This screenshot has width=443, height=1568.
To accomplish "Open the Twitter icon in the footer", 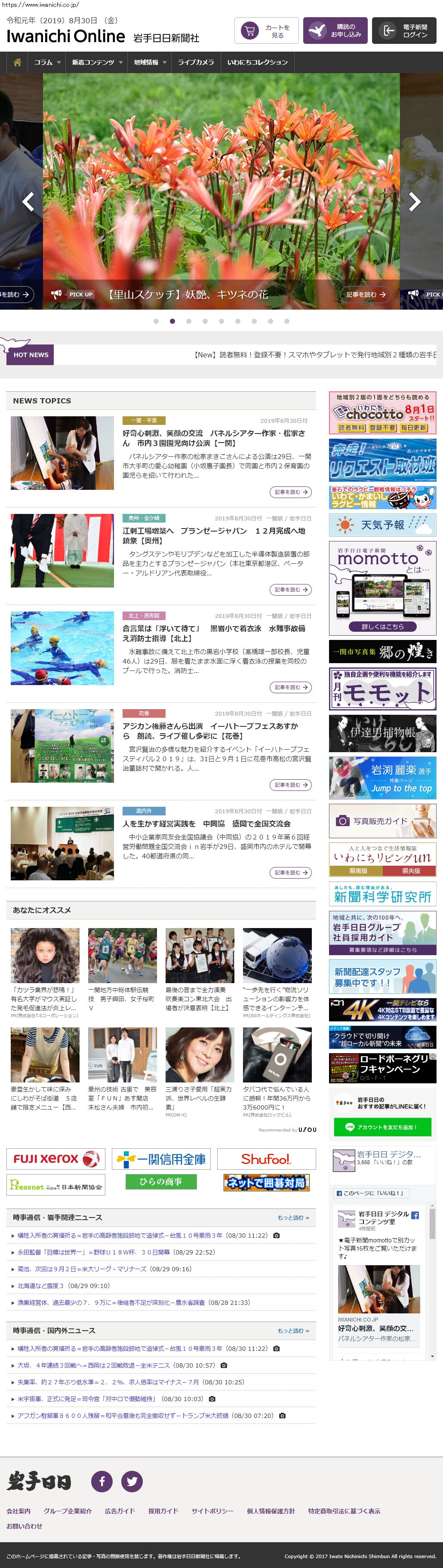I will point(132,1481).
